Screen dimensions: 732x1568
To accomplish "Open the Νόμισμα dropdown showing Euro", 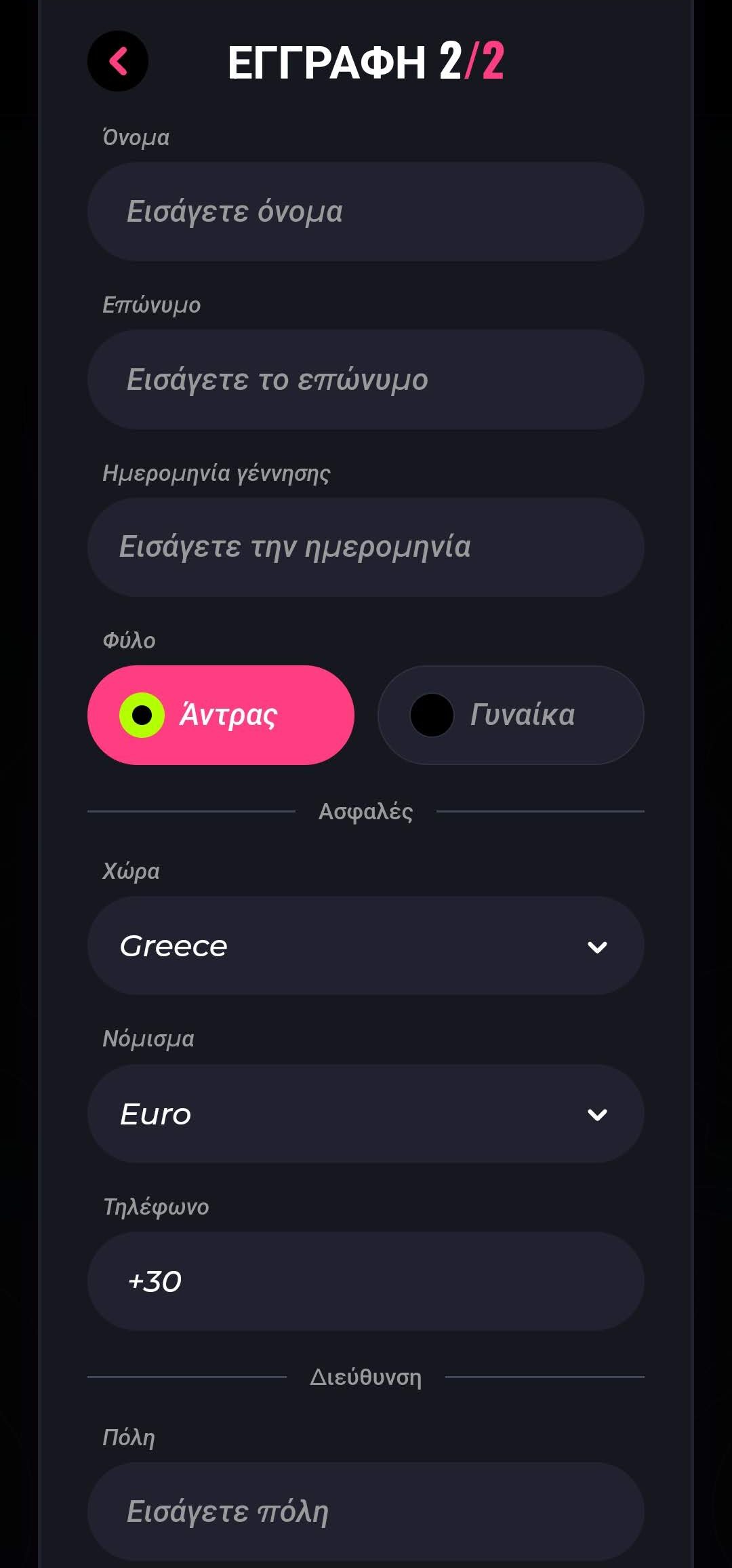I will pyautogui.click(x=365, y=1114).
